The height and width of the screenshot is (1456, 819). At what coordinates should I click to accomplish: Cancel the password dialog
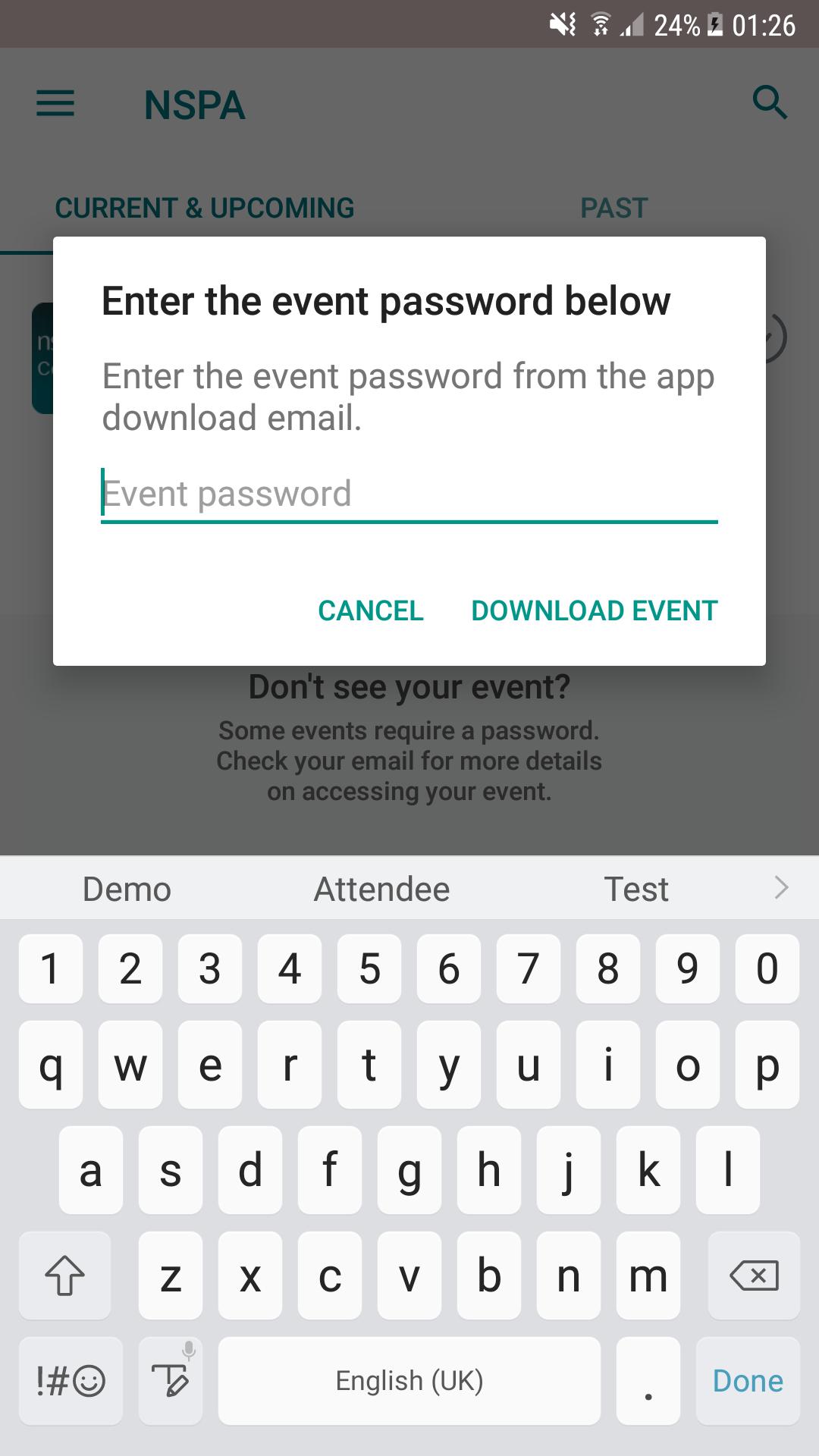point(370,610)
